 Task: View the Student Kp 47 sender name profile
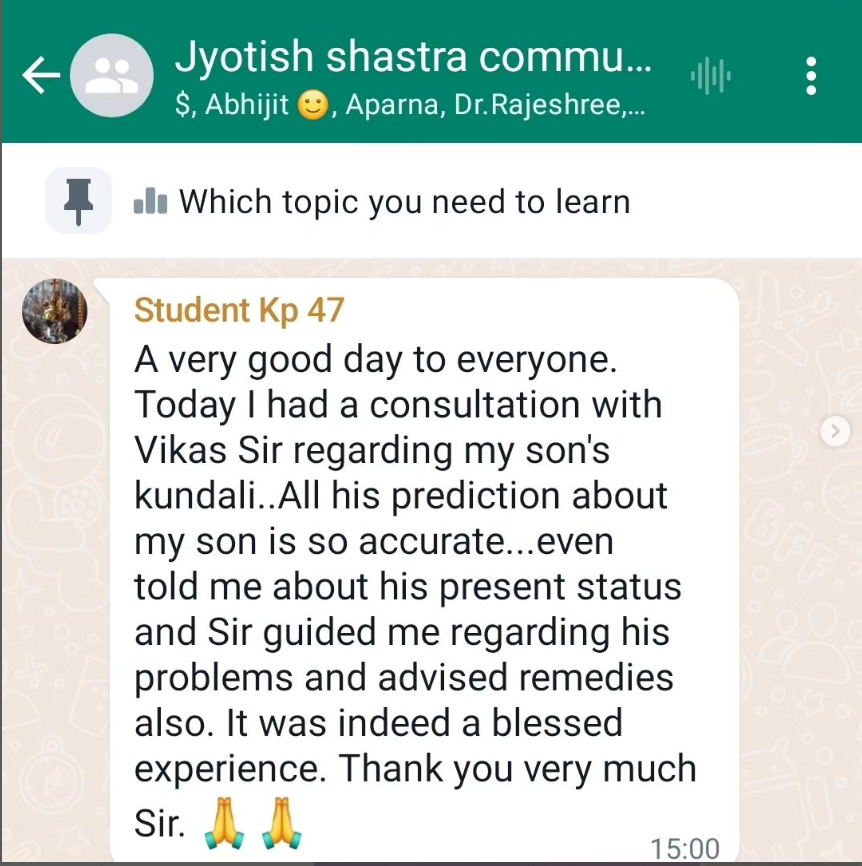pos(239,311)
